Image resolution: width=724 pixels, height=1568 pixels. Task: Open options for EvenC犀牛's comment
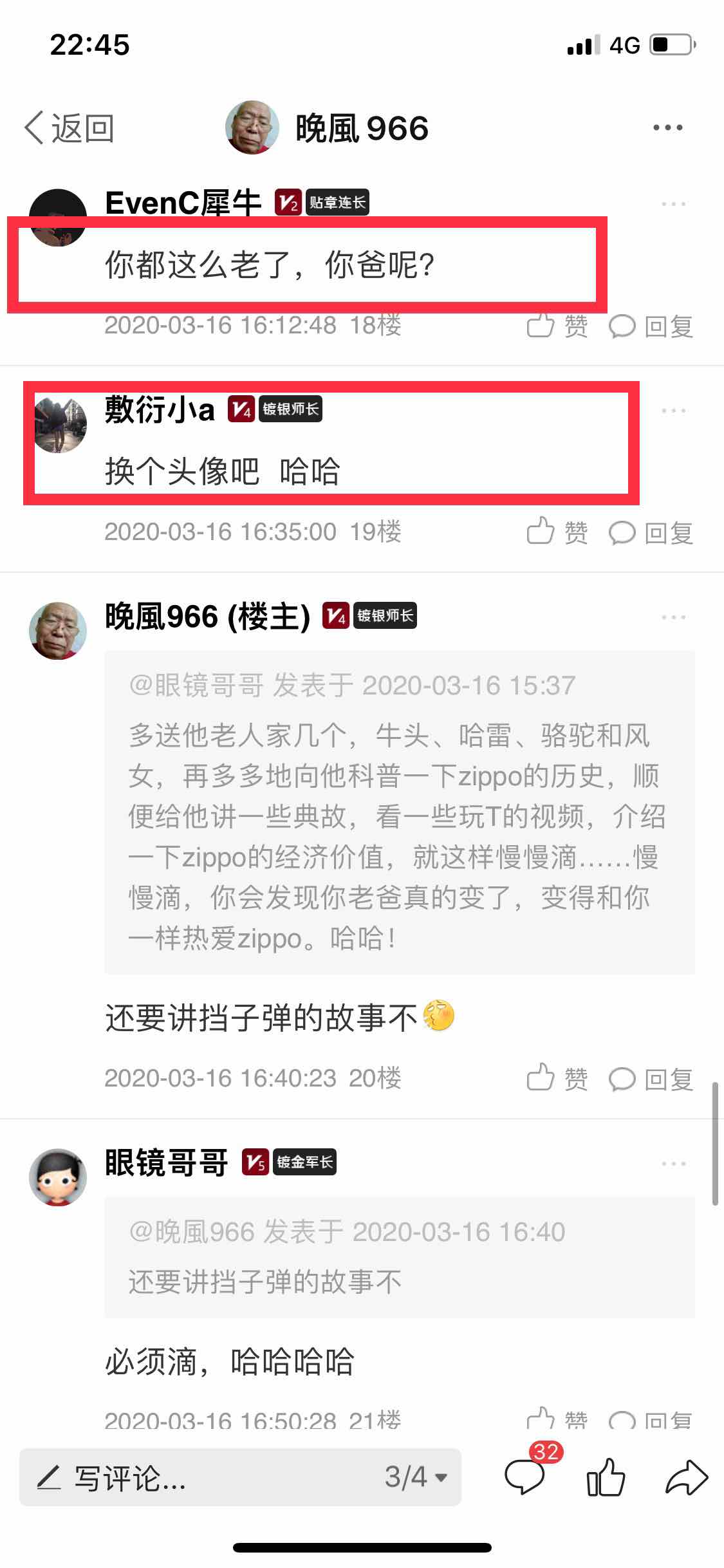click(673, 204)
